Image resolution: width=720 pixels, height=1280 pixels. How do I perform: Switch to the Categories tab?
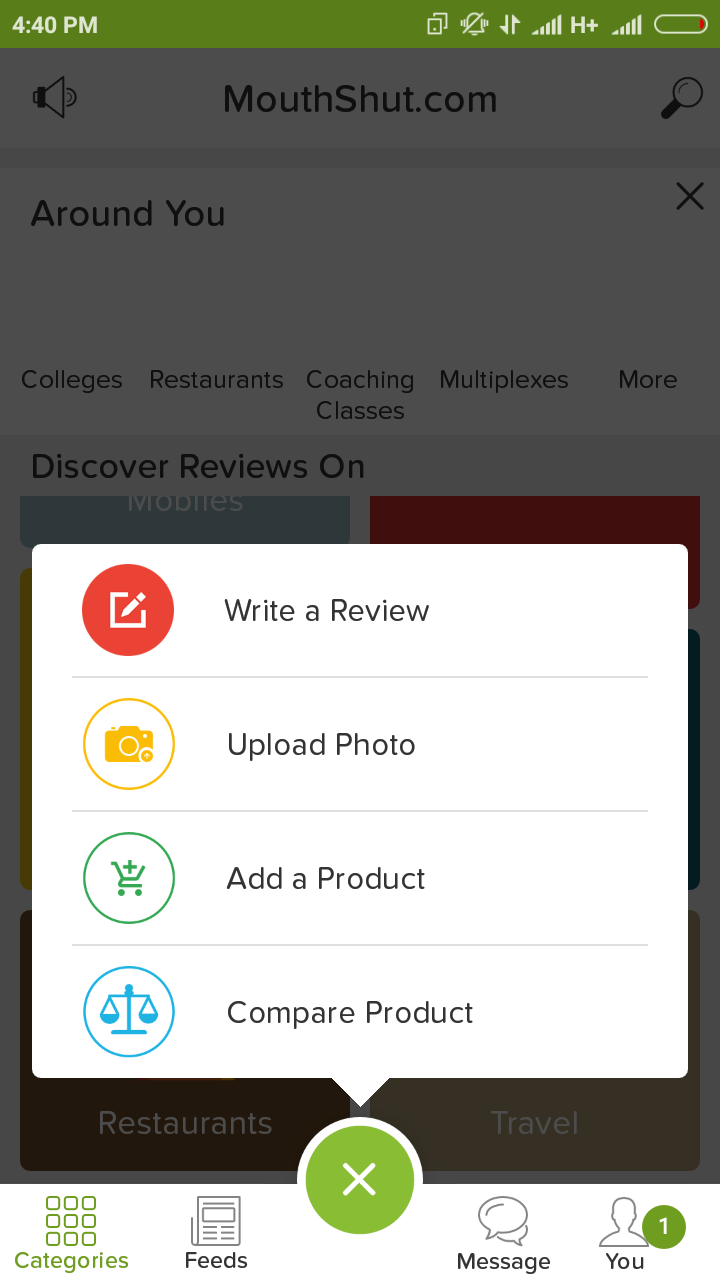(71, 1232)
